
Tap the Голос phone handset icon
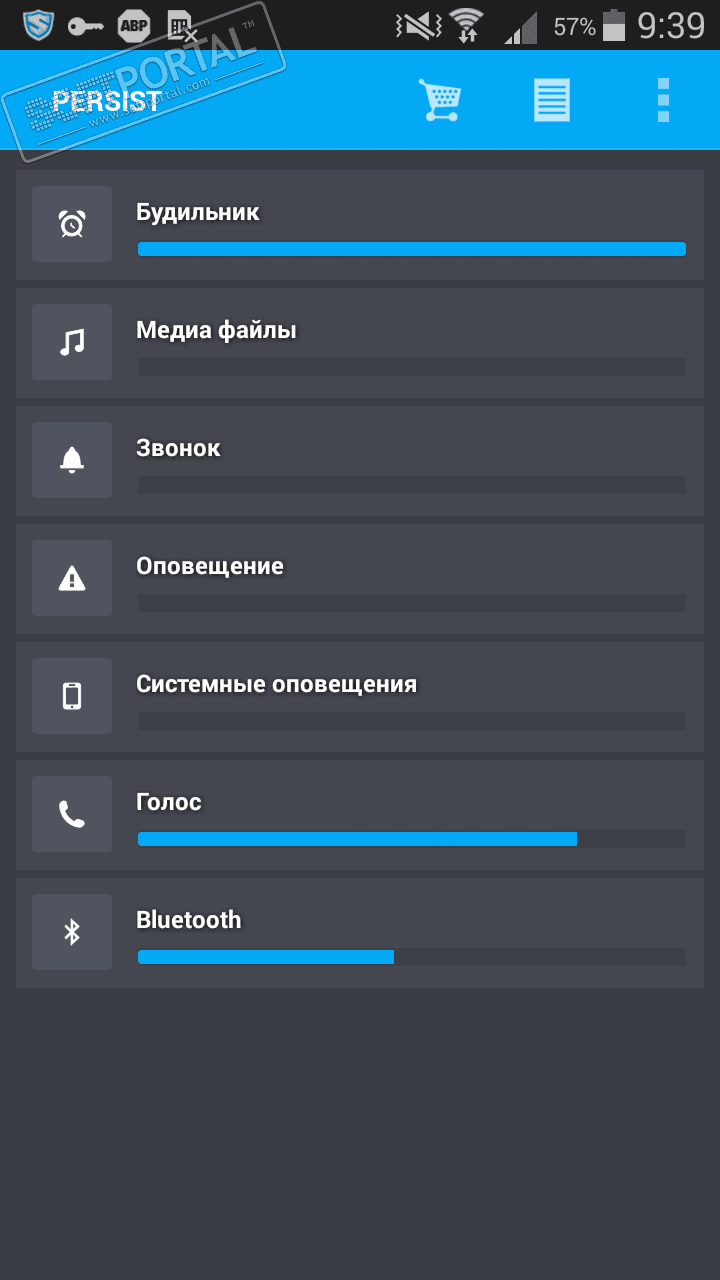point(72,814)
